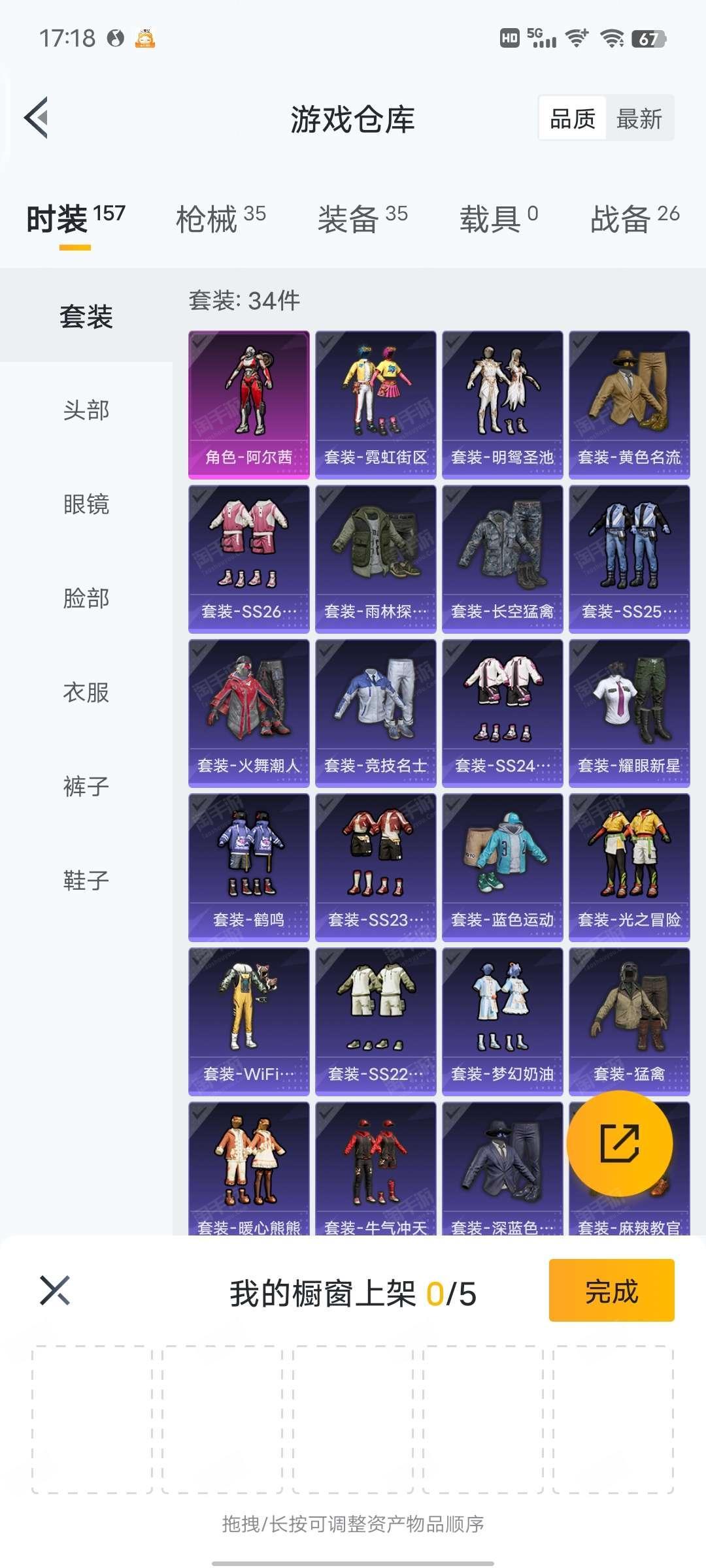Open the 载具 tab
The width and height of the screenshot is (706, 1568).
pos(499,218)
